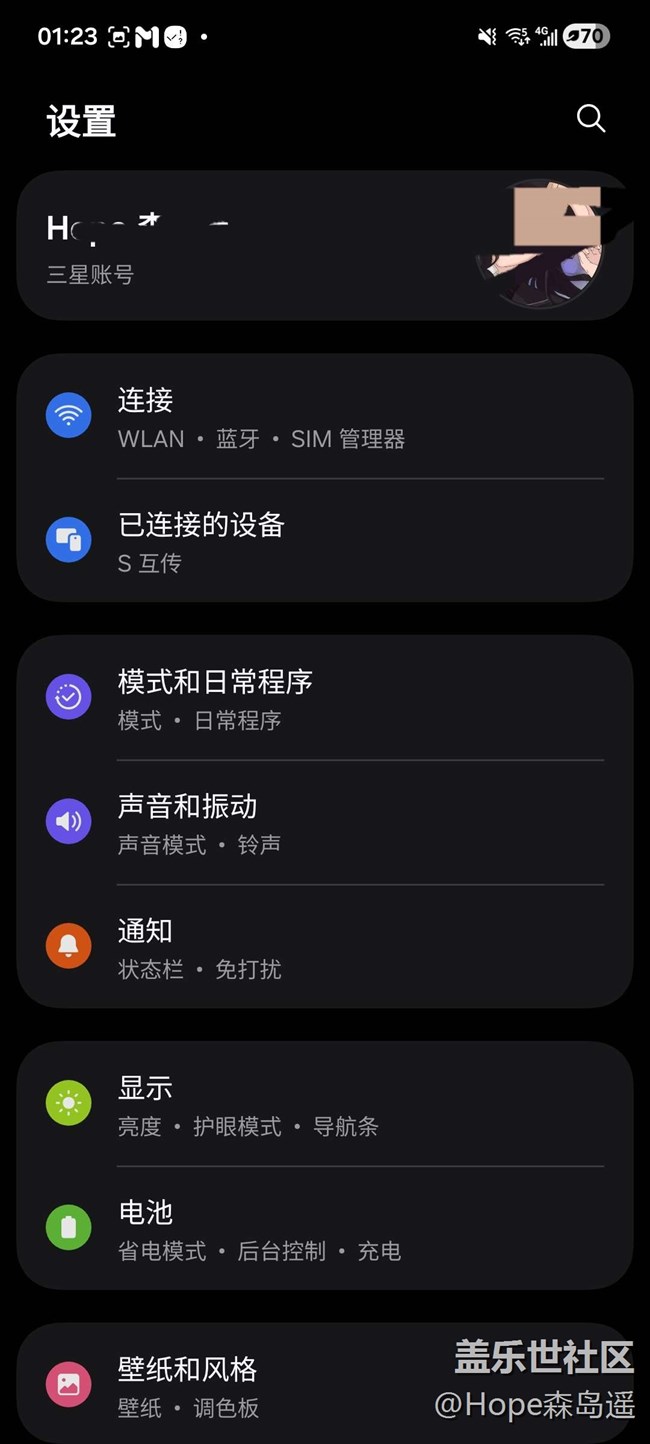
Task: Select the 通知 settings row
Action: click(325, 946)
